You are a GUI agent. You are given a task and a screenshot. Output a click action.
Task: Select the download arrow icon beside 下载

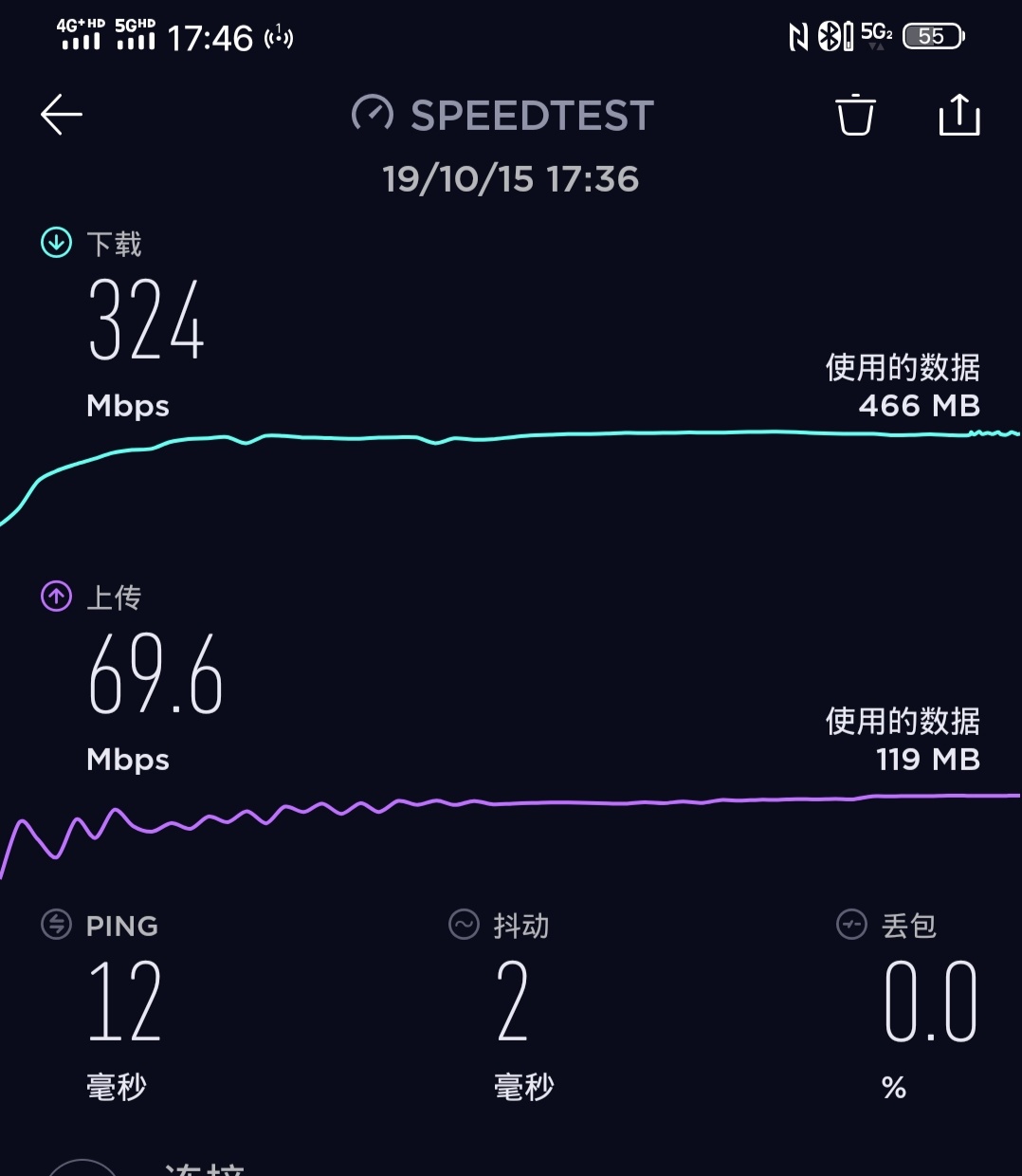(x=56, y=242)
